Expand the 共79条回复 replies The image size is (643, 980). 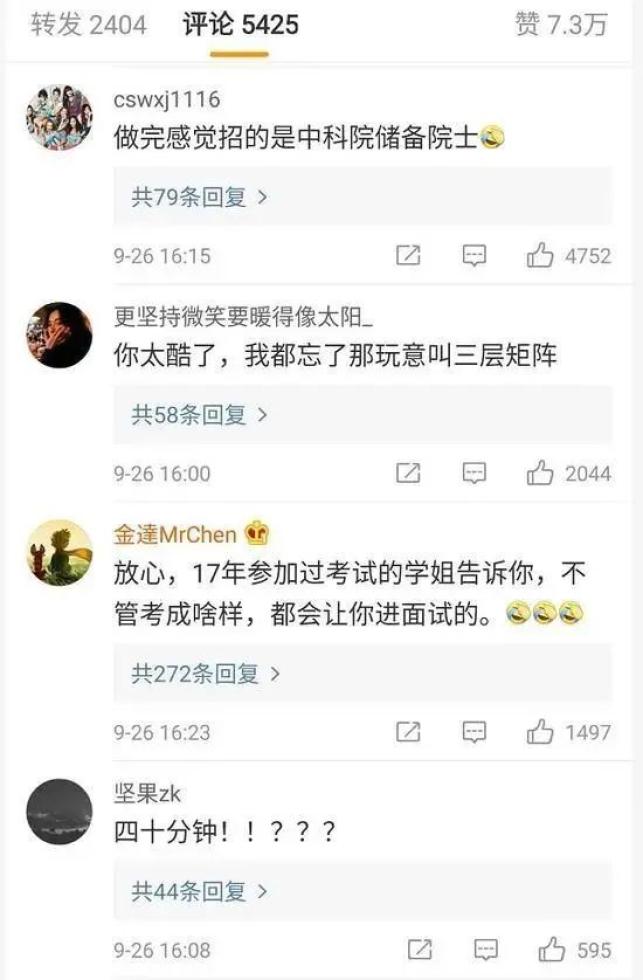pos(200,197)
